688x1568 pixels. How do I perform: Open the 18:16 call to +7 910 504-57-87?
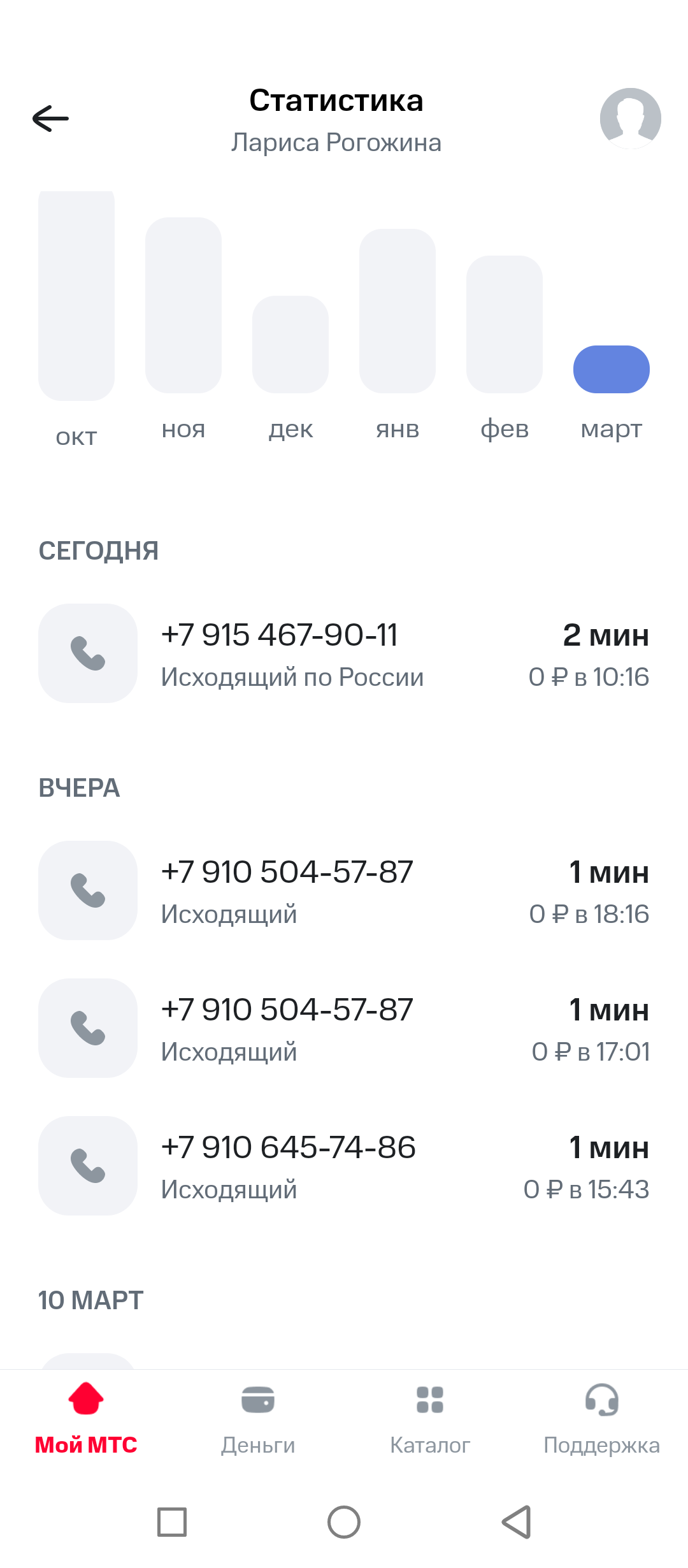pyautogui.click(x=344, y=891)
